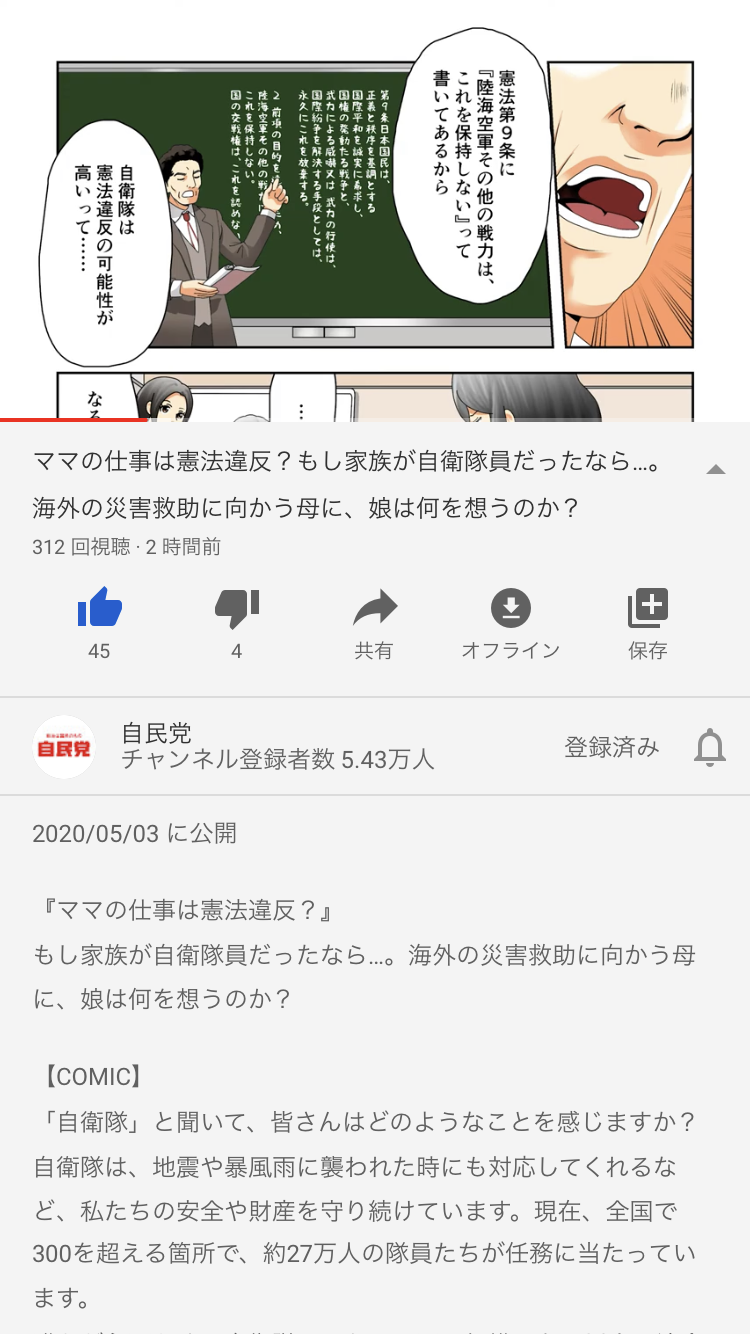The width and height of the screenshot is (750, 1334).
Task: Save video to playlist via 保存
Action: (647, 608)
